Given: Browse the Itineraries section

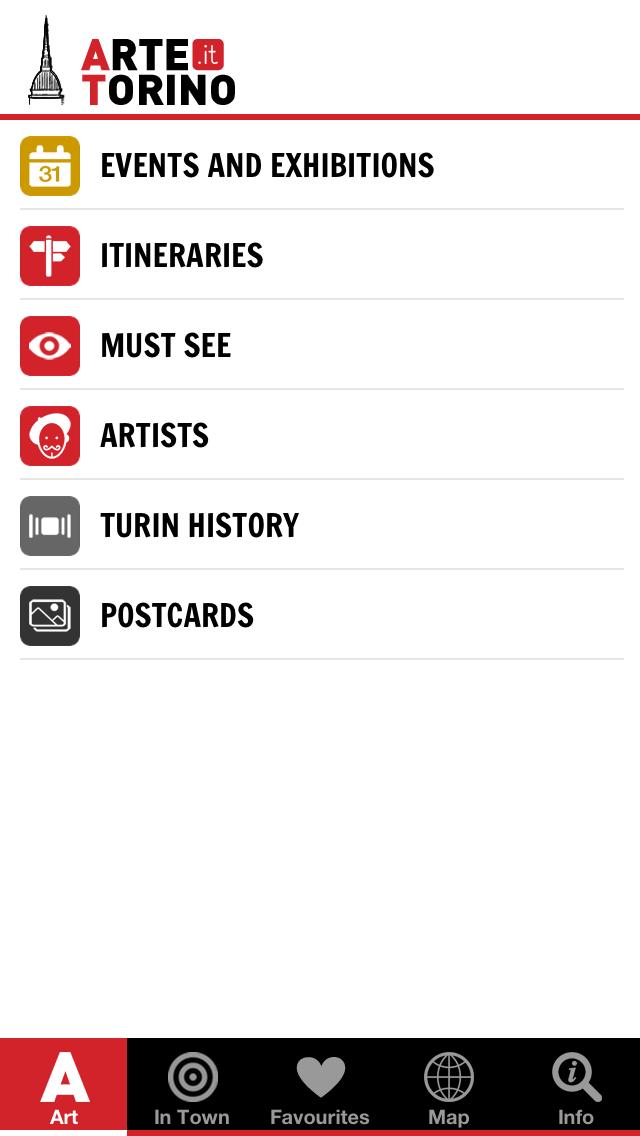Looking at the screenshot, I should pos(182,255).
